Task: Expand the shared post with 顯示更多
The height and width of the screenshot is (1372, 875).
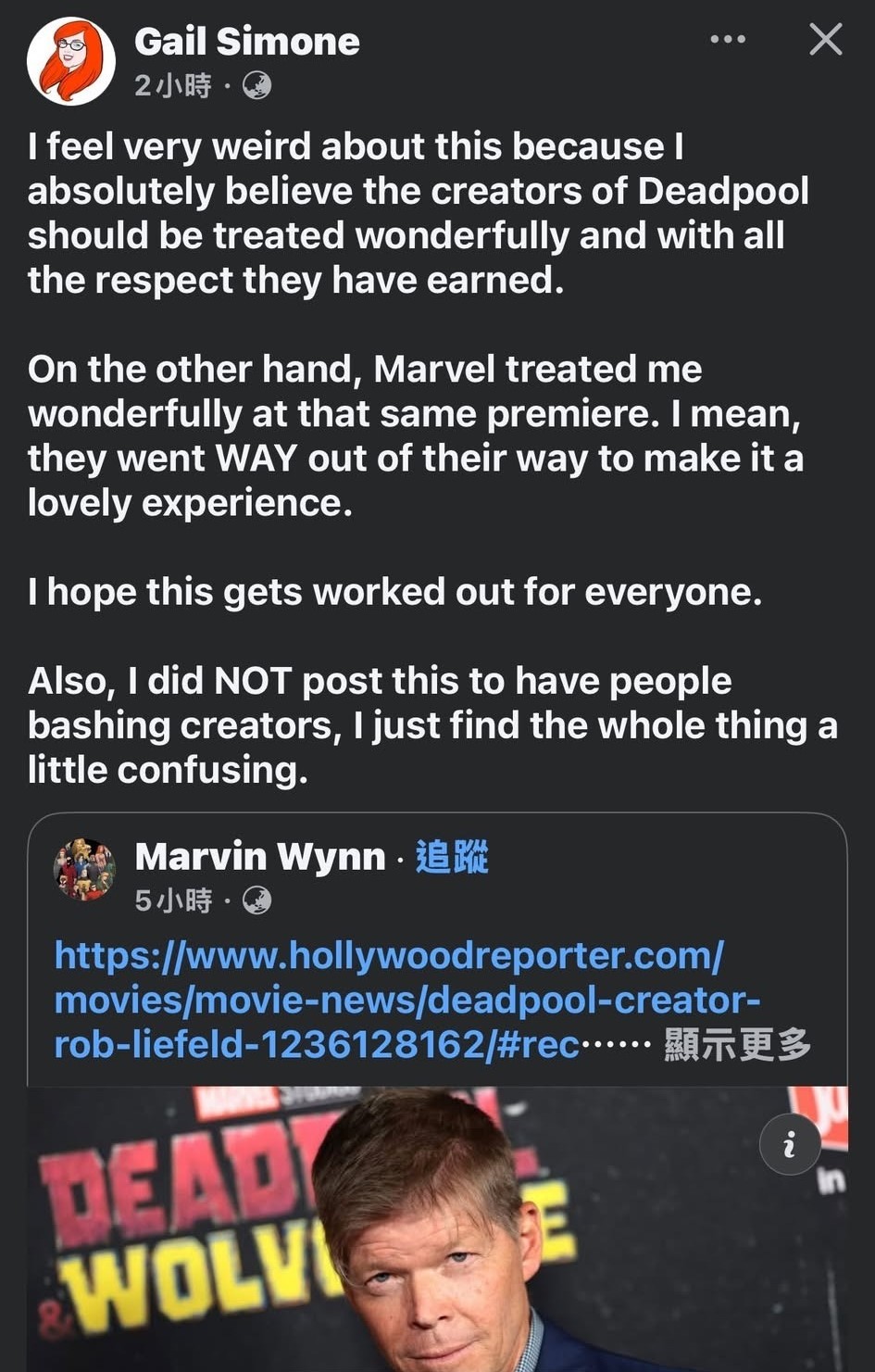Action: pyautogui.click(x=737, y=1045)
